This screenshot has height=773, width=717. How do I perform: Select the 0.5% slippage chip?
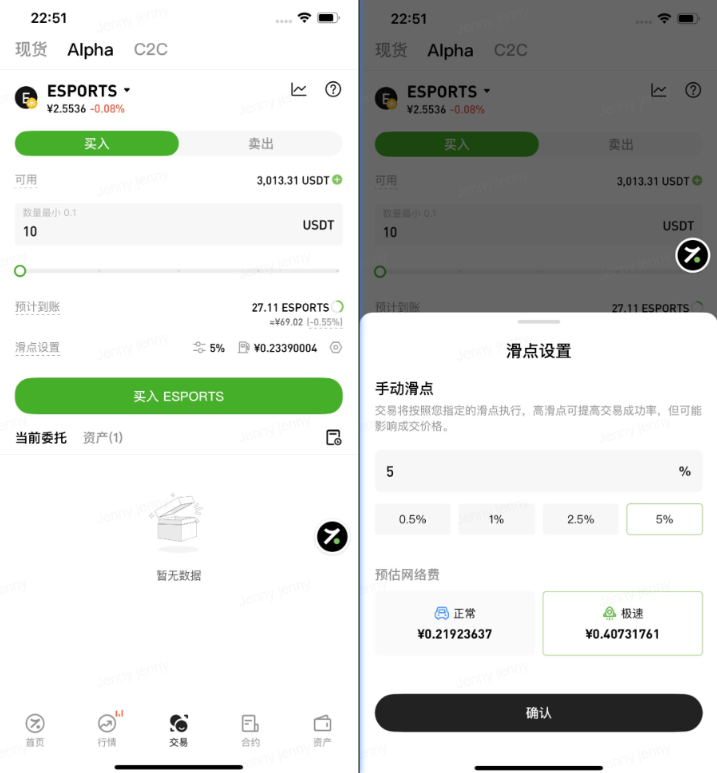pyautogui.click(x=412, y=519)
